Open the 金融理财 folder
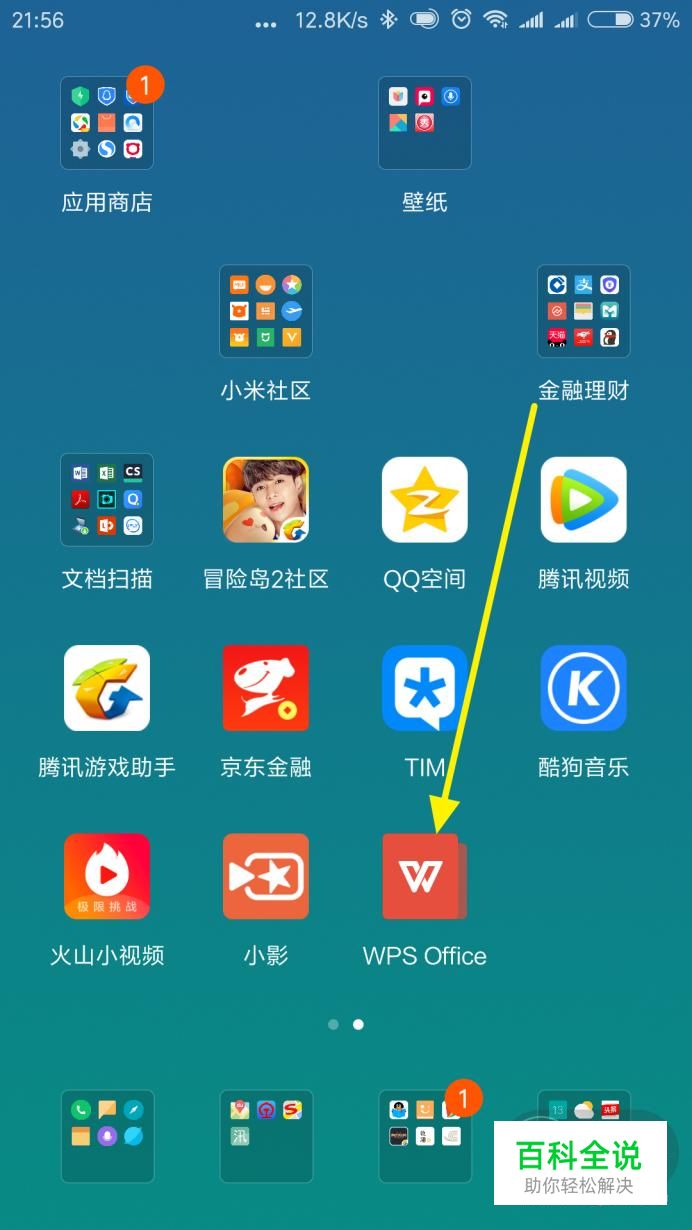The height and width of the screenshot is (1230, 692). (x=584, y=311)
